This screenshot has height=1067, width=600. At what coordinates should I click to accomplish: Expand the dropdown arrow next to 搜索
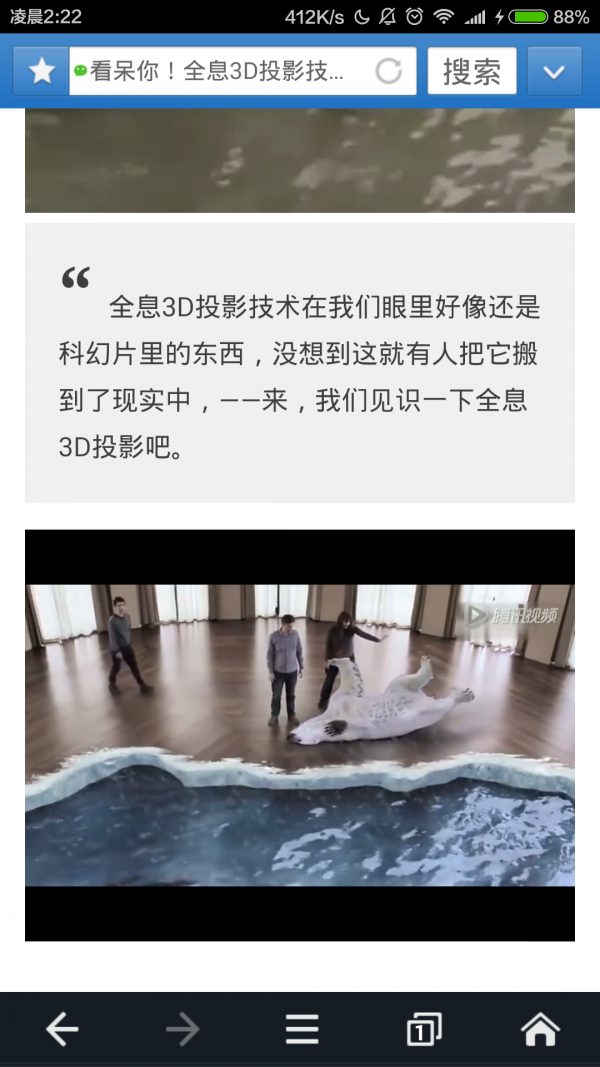pyautogui.click(x=554, y=71)
